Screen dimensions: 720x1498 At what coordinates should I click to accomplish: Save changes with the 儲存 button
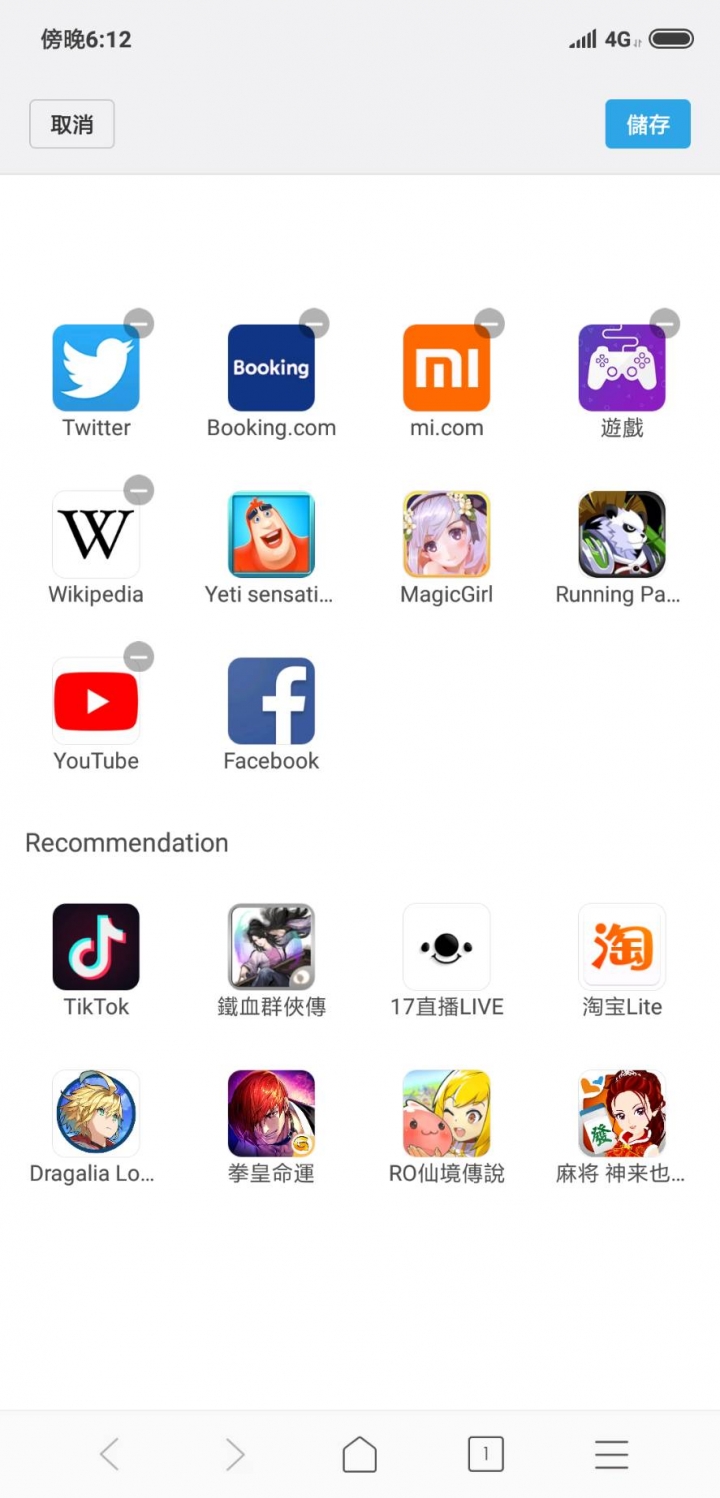coord(647,124)
